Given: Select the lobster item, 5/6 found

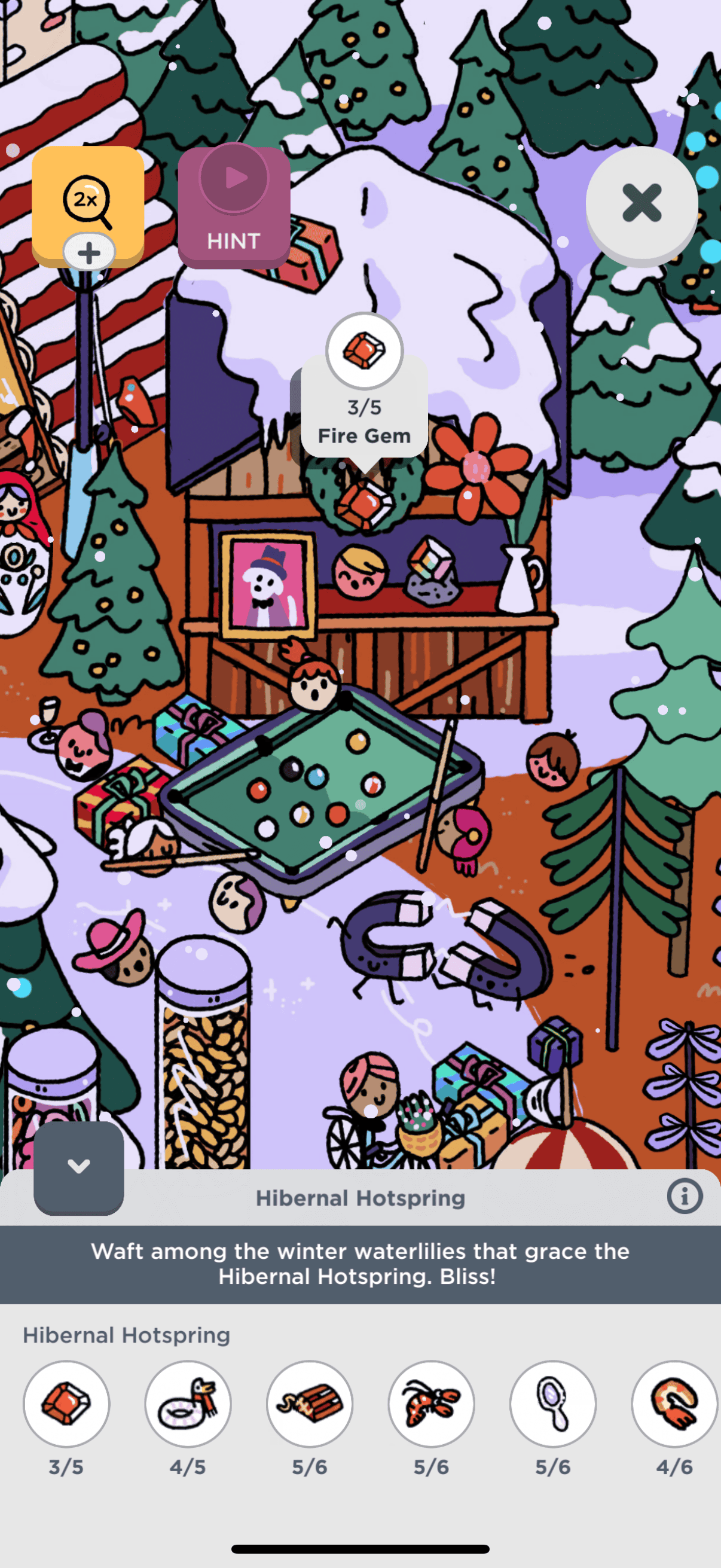Looking at the screenshot, I should (432, 1404).
